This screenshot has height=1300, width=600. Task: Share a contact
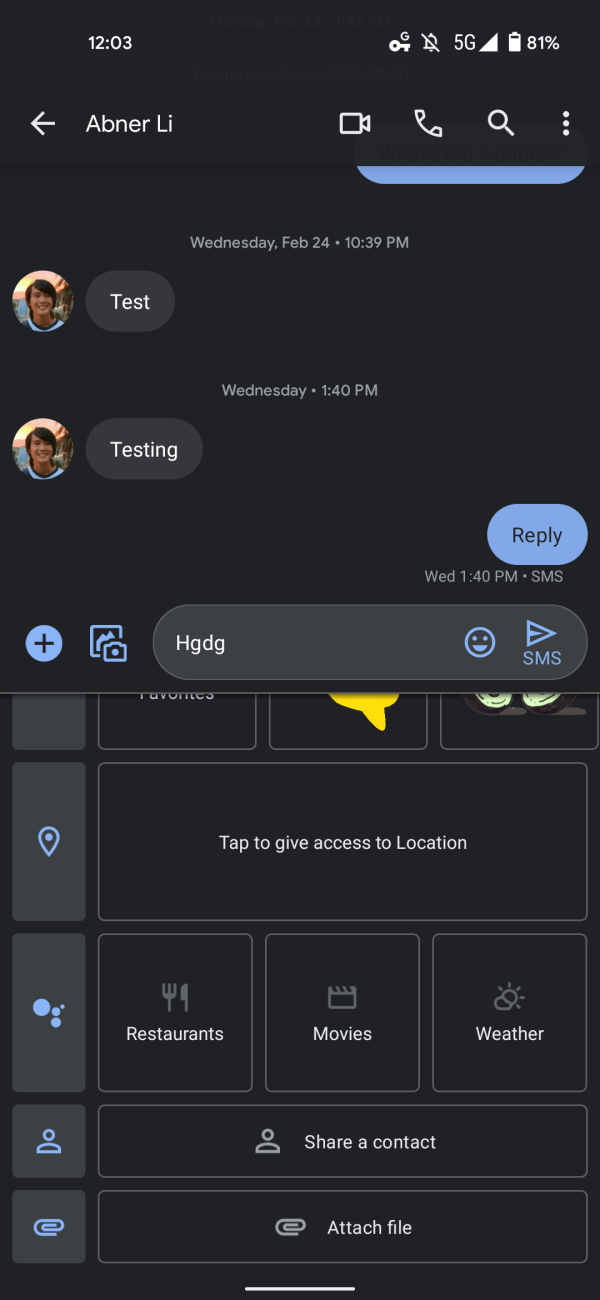pyautogui.click(x=342, y=1141)
